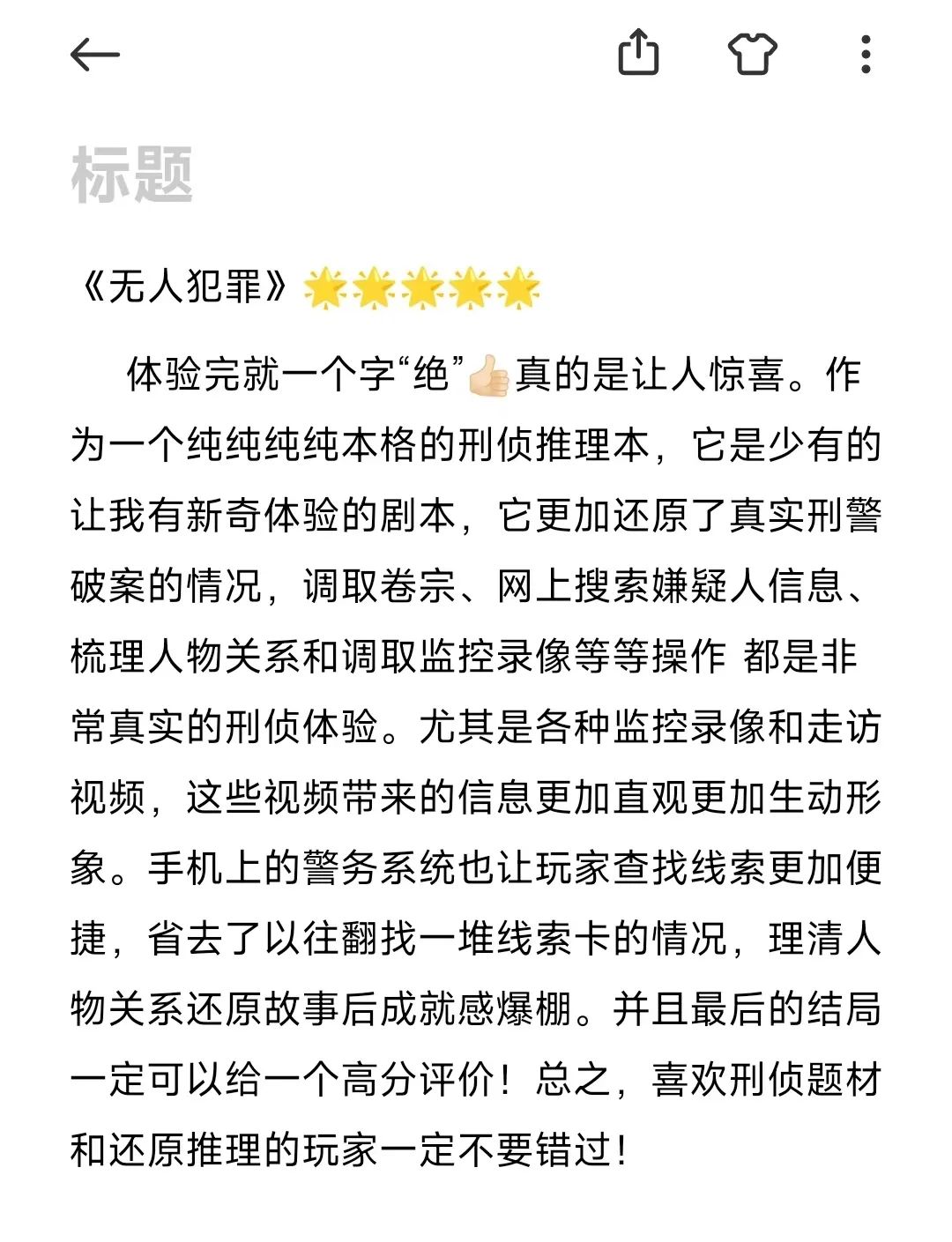Open the three-dot overflow menu

866,54
